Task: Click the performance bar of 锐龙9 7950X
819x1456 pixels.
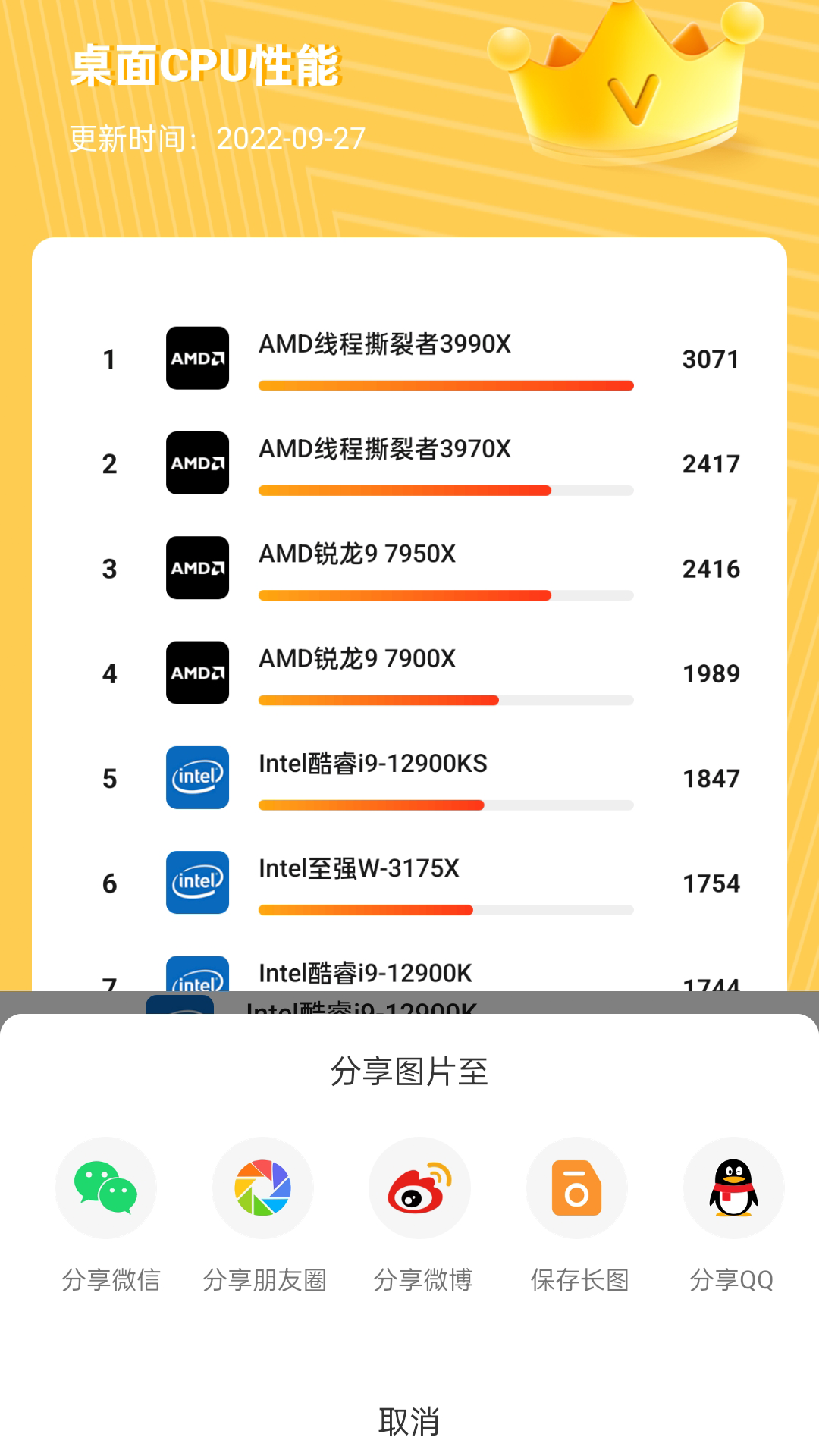Action: tap(446, 594)
